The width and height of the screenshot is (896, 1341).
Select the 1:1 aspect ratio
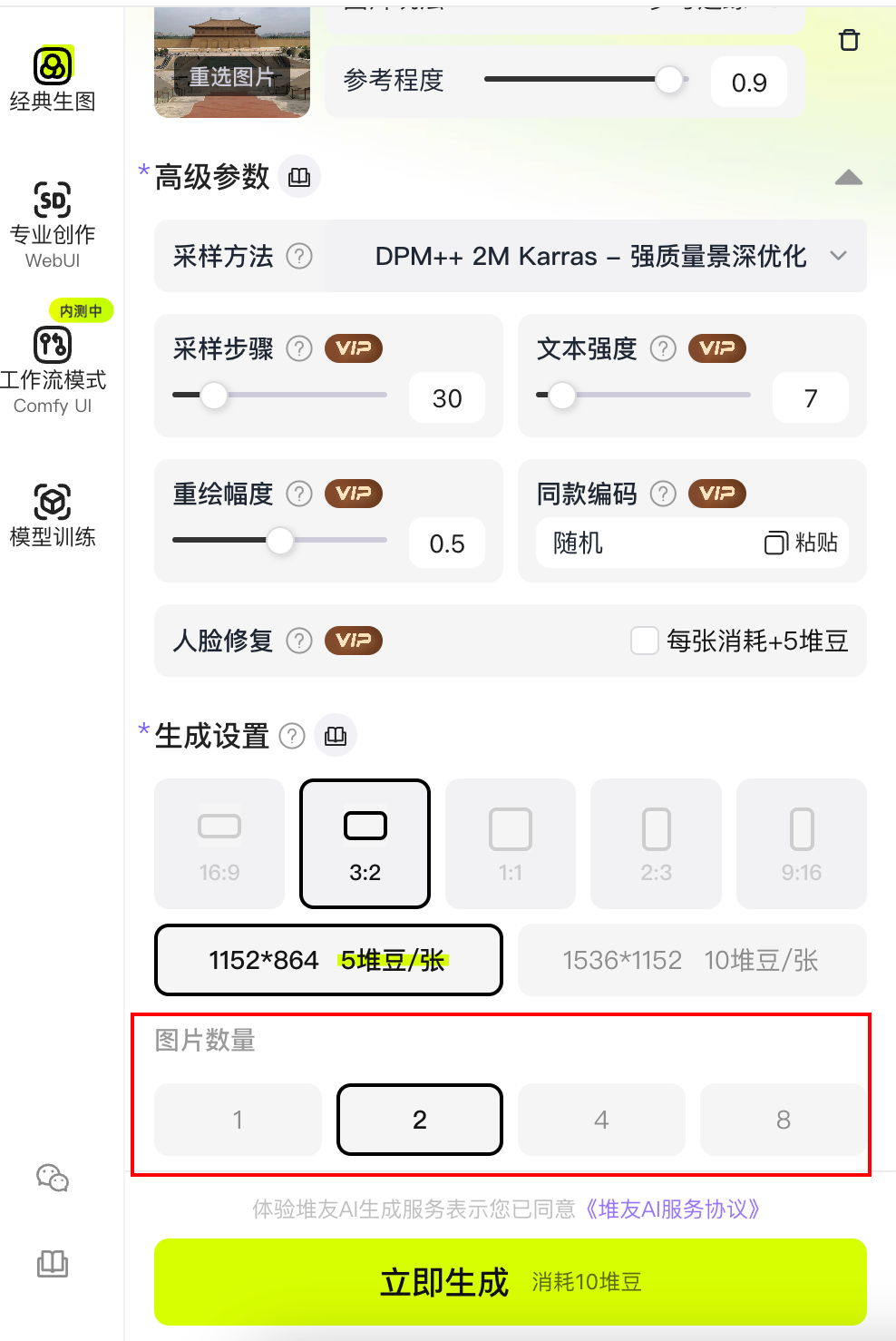click(510, 844)
